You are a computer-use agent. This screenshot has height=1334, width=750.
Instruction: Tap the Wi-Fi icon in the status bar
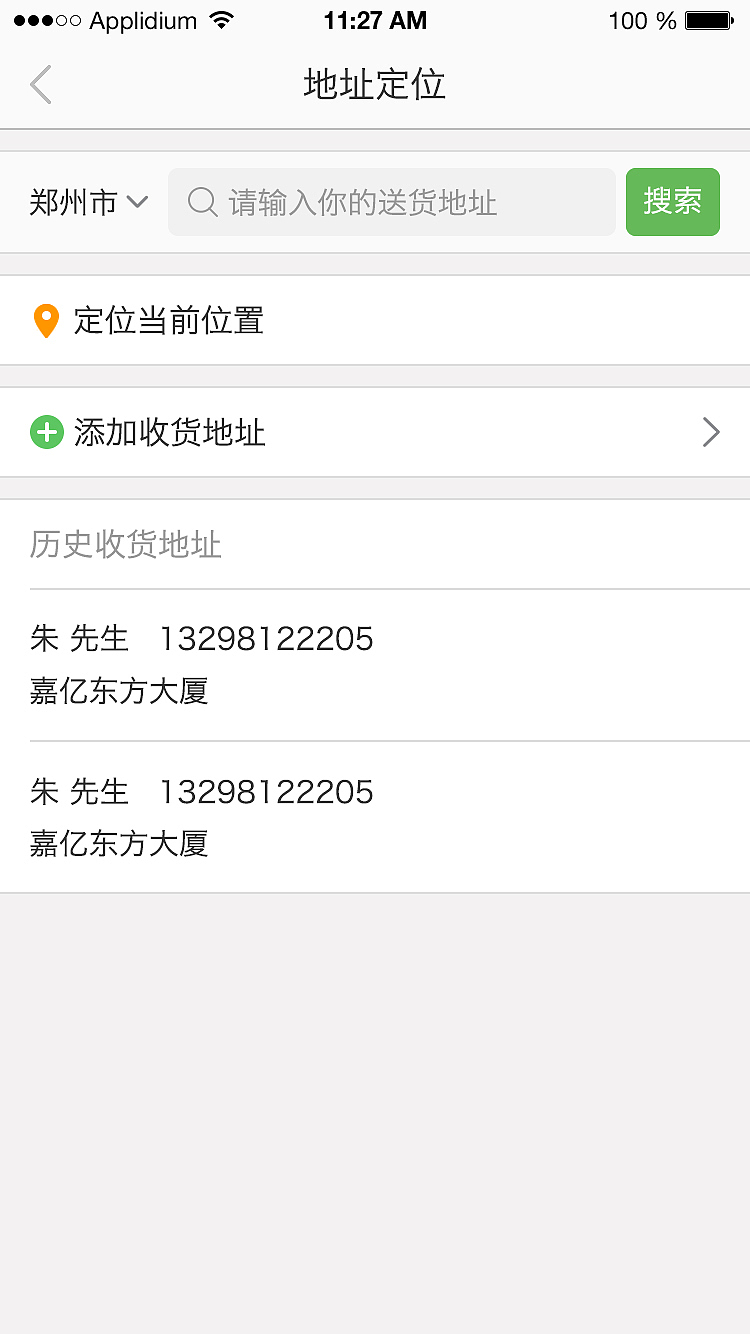[219, 19]
